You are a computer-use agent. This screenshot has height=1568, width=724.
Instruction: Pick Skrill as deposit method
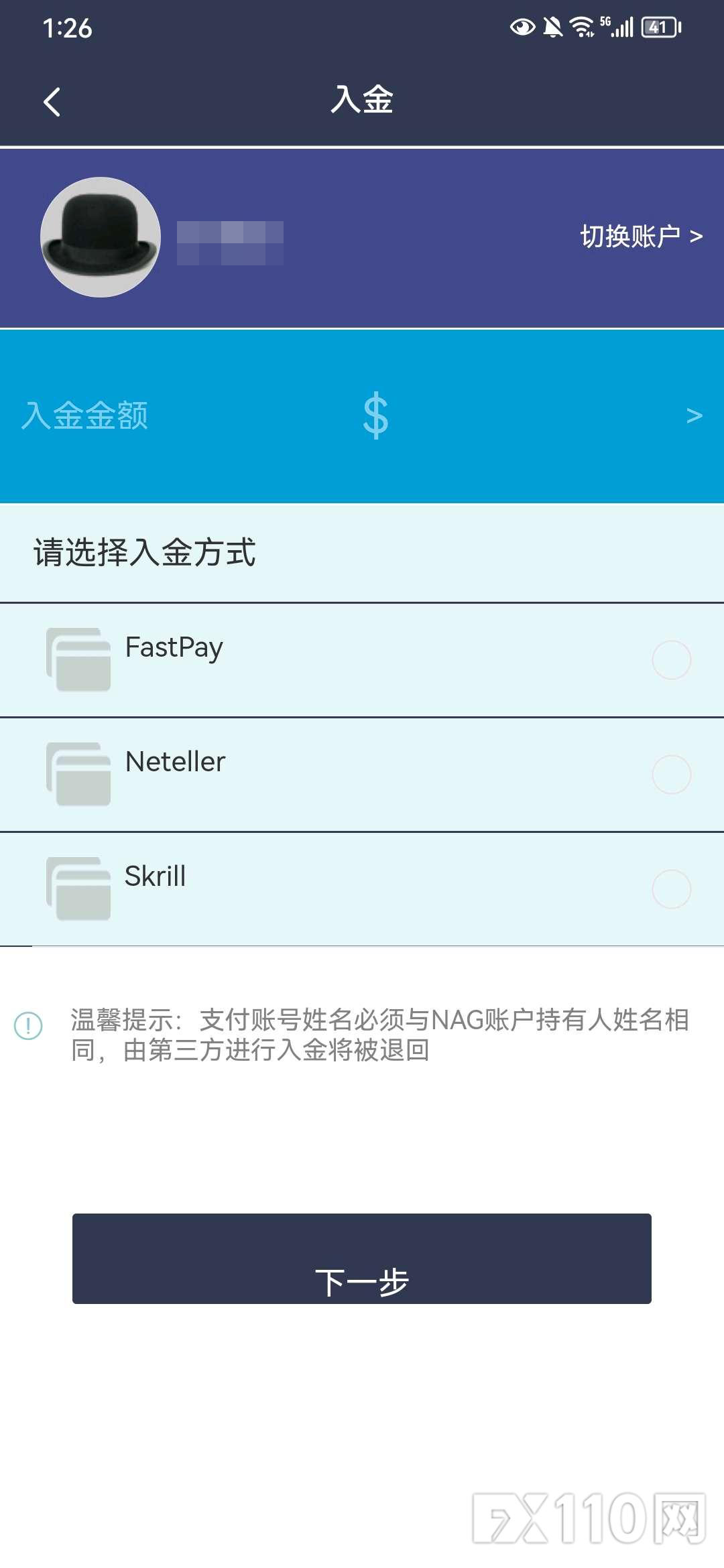pos(671,889)
